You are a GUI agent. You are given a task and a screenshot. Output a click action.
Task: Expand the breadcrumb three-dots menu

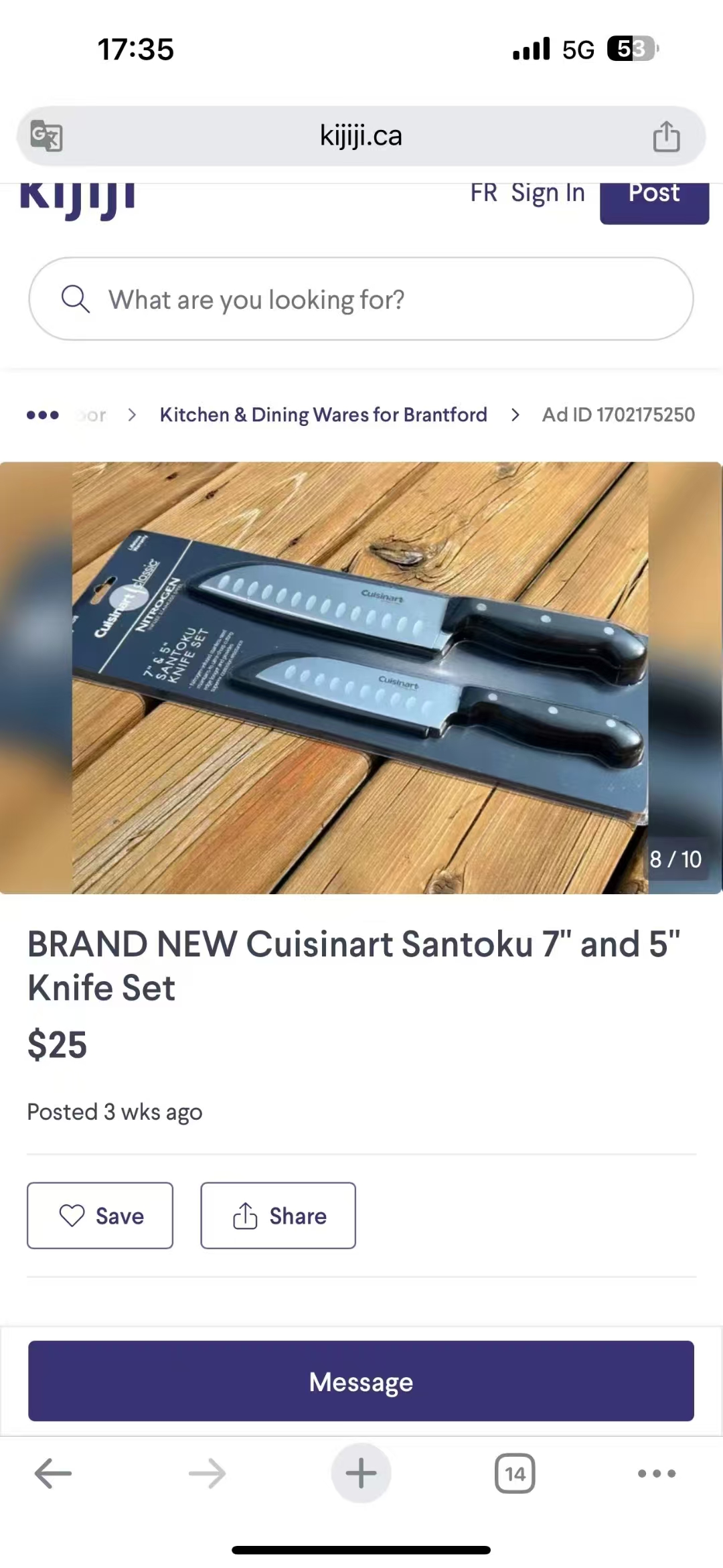43,415
